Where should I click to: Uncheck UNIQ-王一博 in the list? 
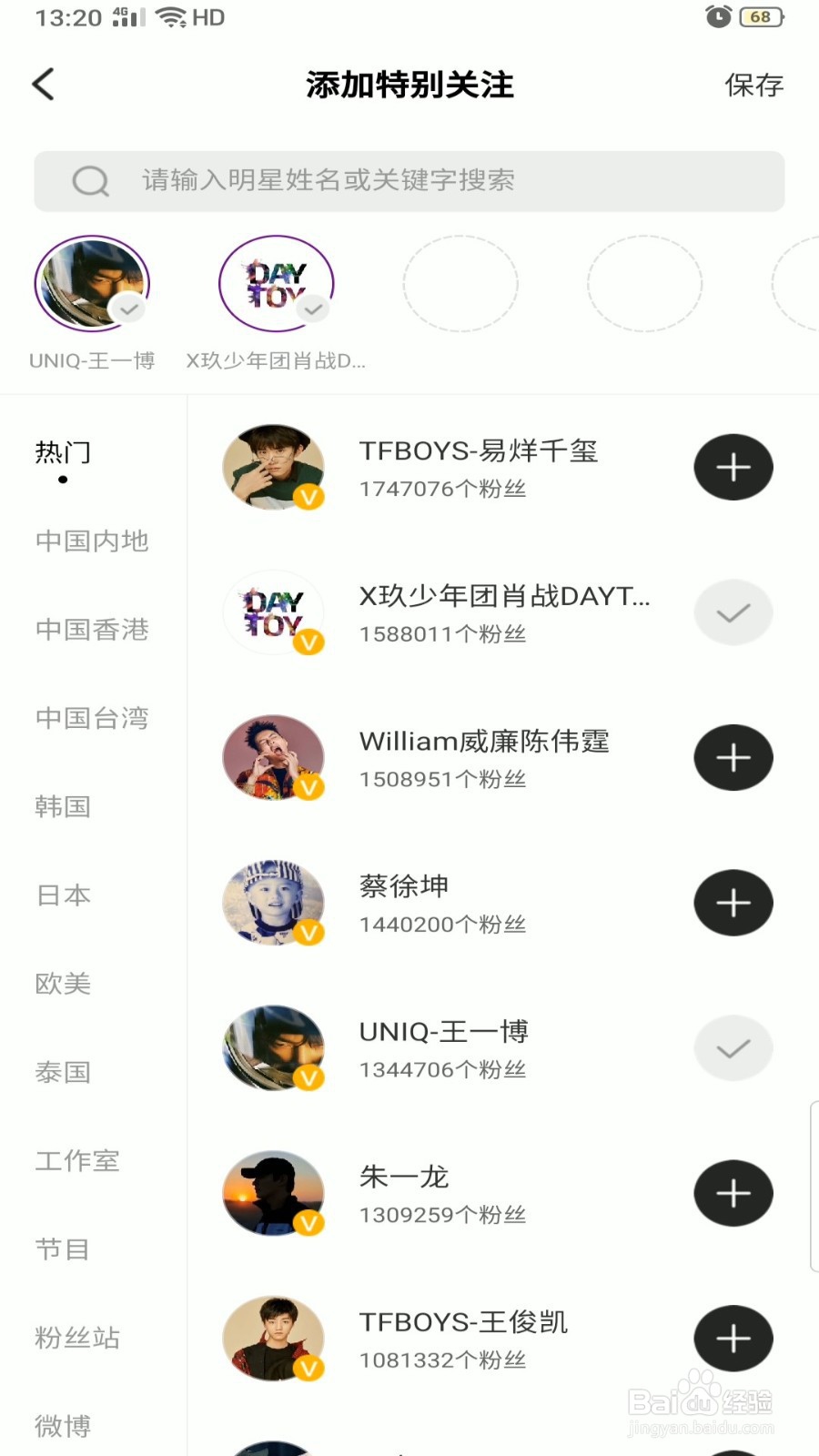pyautogui.click(x=733, y=1048)
